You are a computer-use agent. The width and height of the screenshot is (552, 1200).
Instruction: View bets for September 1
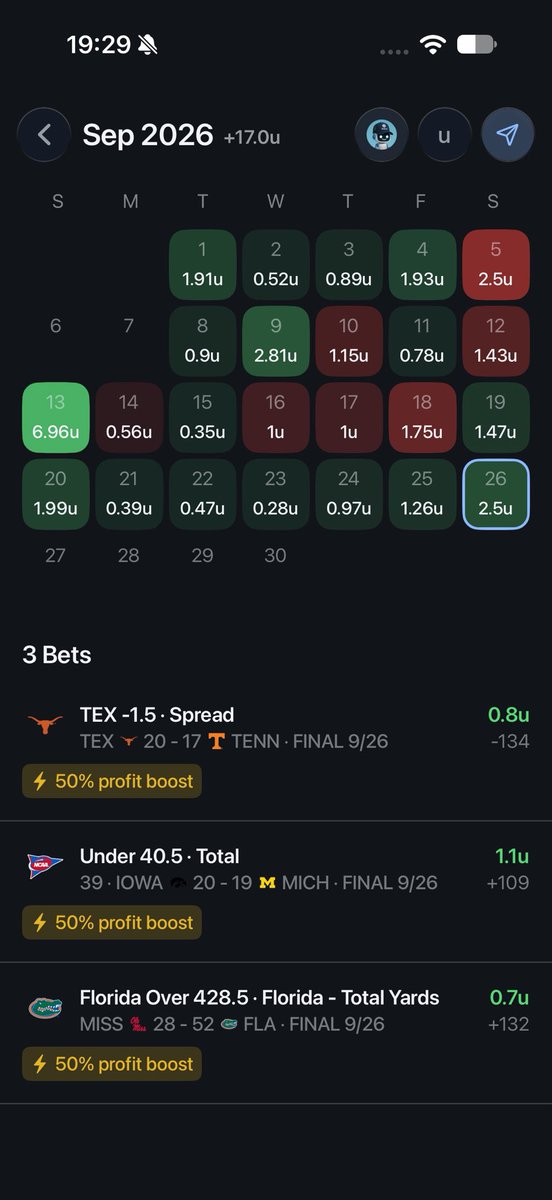tap(202, 263)
